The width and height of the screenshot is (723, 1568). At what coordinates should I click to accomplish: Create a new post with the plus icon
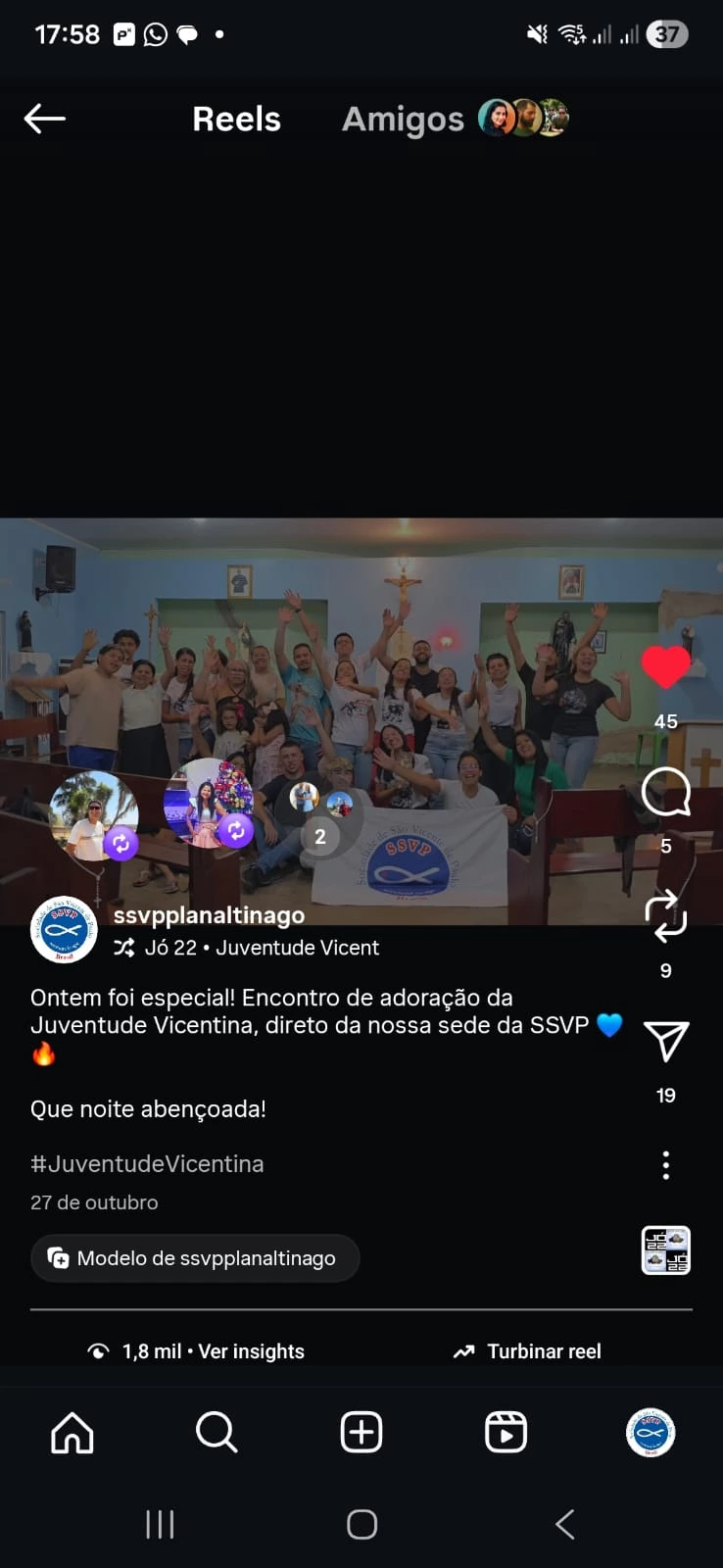click(x=361, y=1433)
